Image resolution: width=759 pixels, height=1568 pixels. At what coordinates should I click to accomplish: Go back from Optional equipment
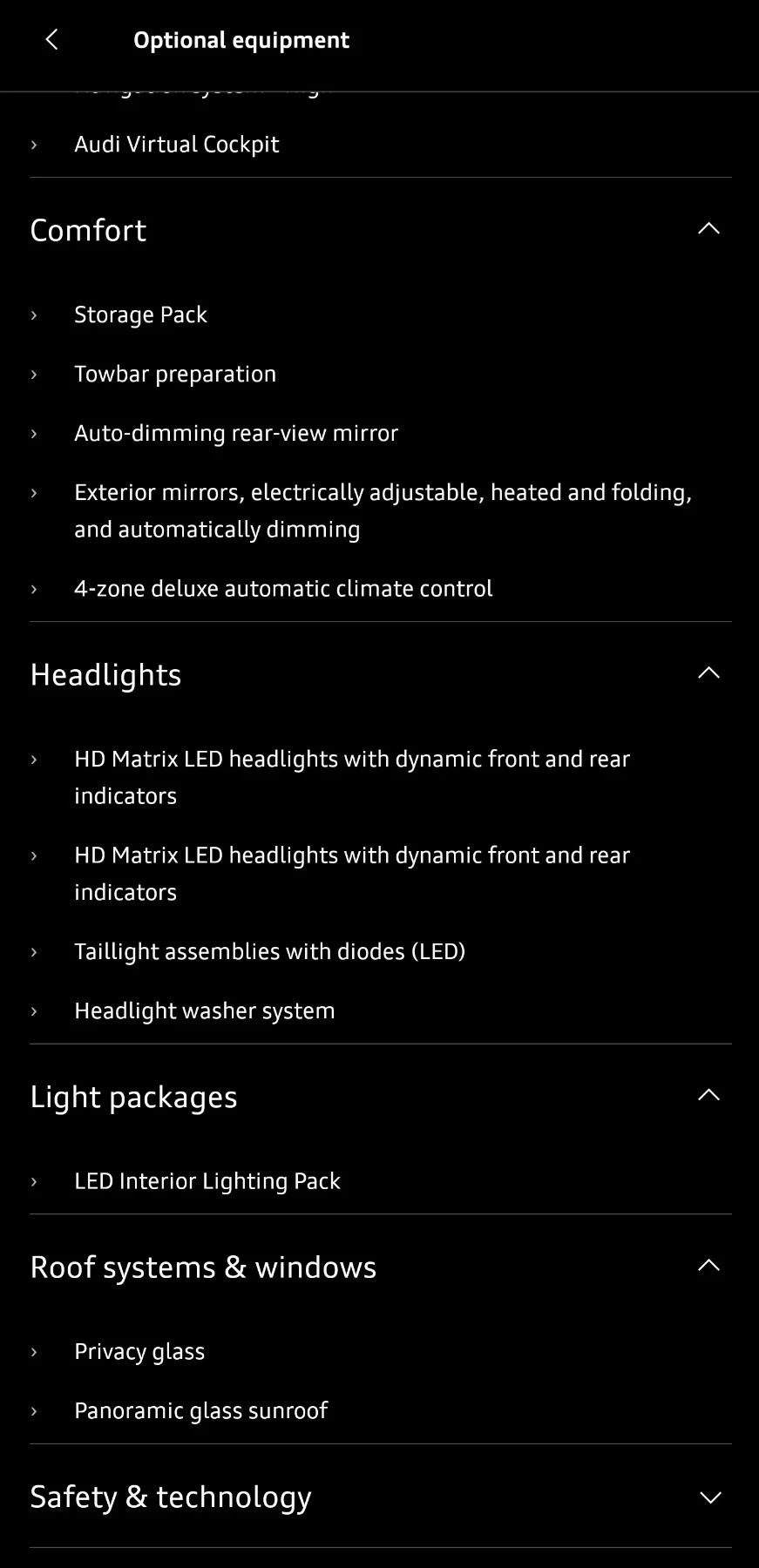(51, 40)
